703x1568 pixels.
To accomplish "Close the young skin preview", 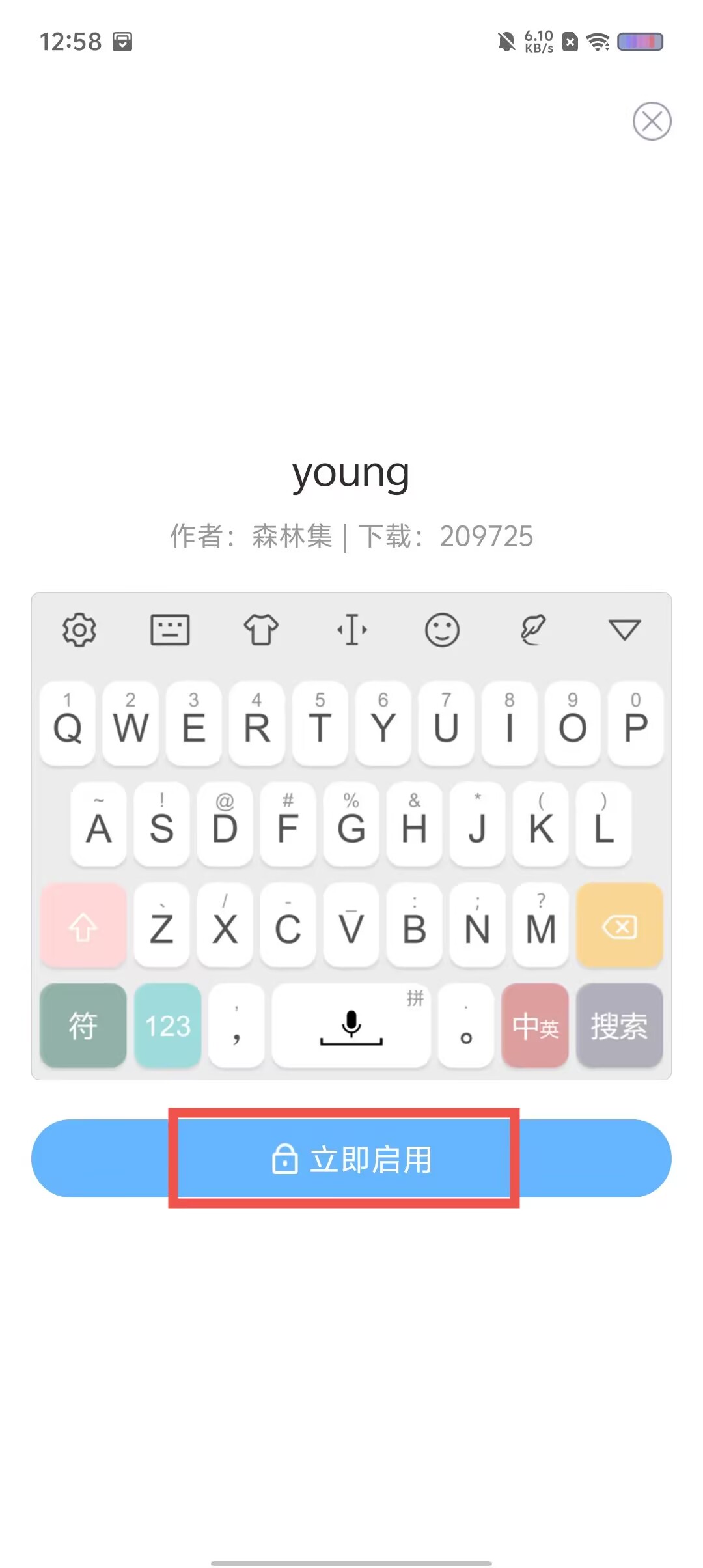I will point(652,121).
